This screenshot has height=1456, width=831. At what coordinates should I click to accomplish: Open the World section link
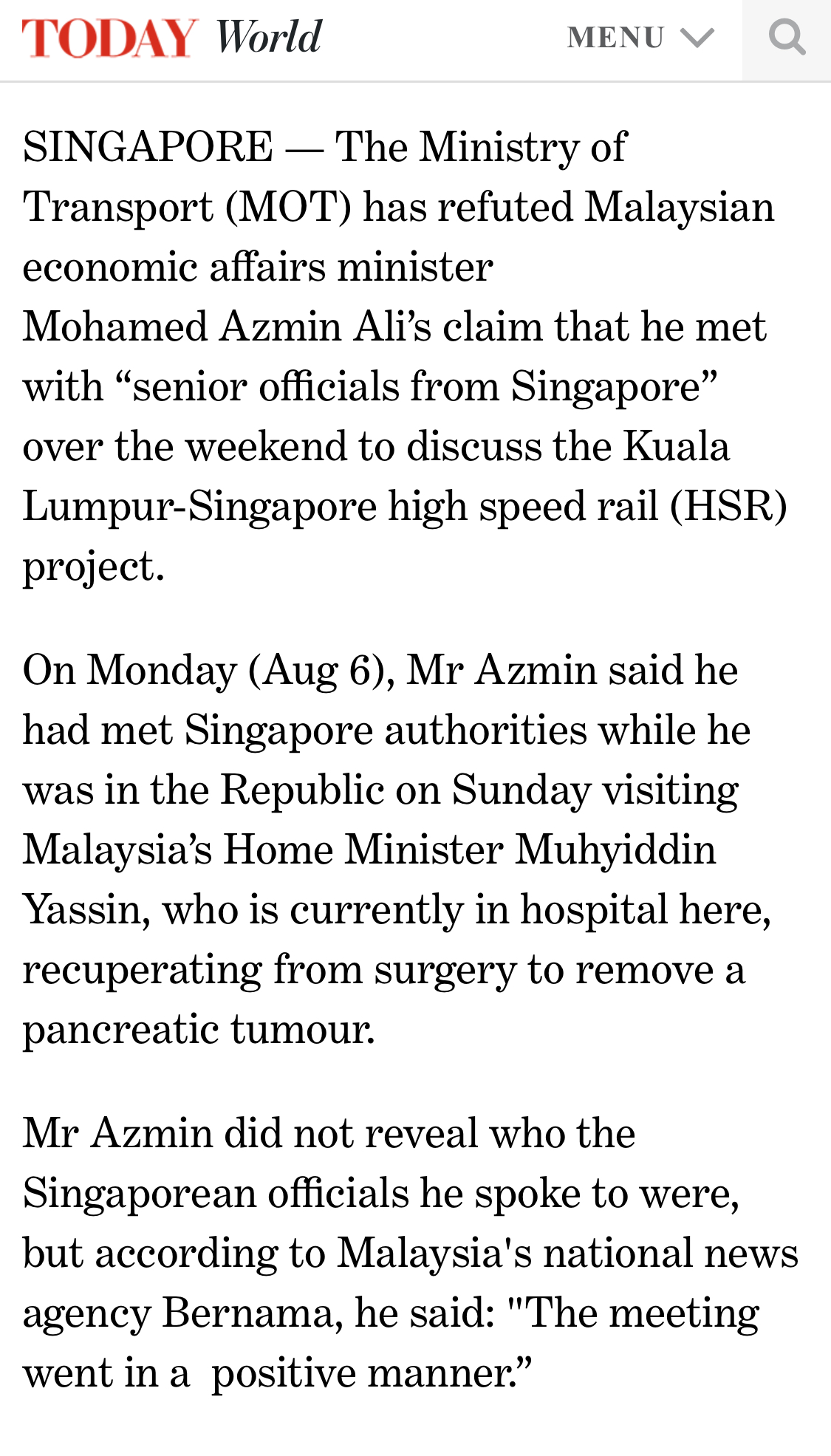[x=268, y=38]
